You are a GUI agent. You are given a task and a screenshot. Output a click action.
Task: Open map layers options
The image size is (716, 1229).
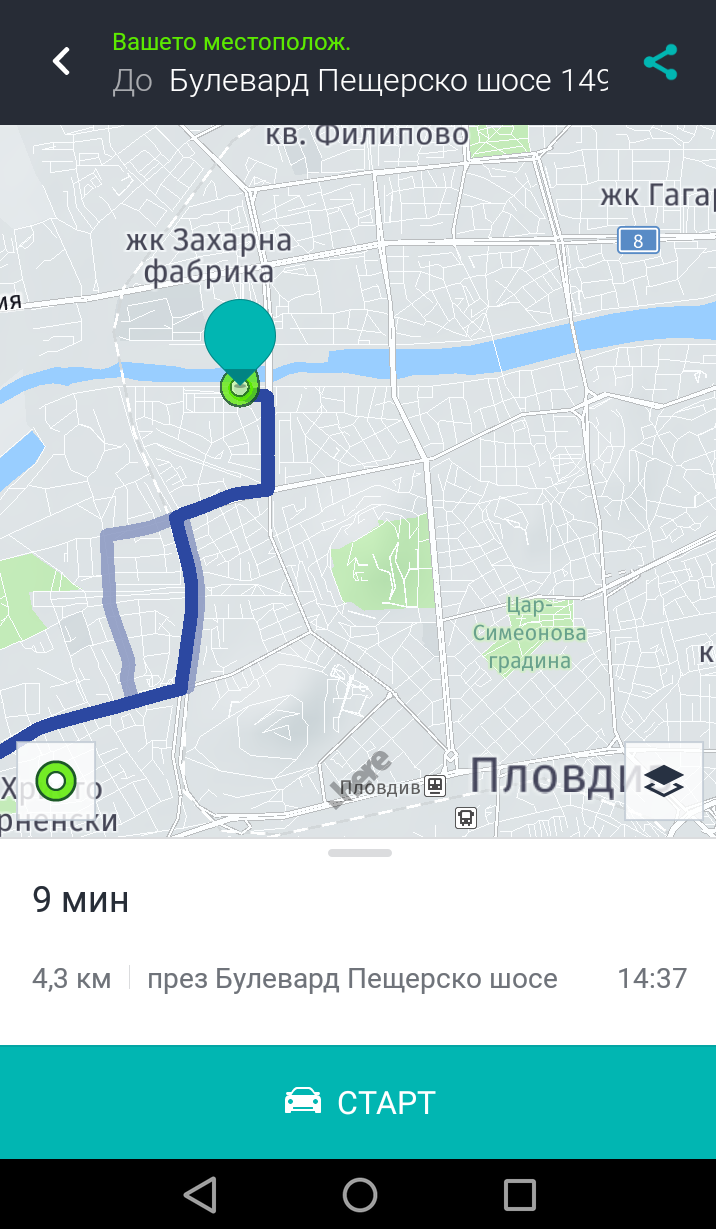point(663,780)
